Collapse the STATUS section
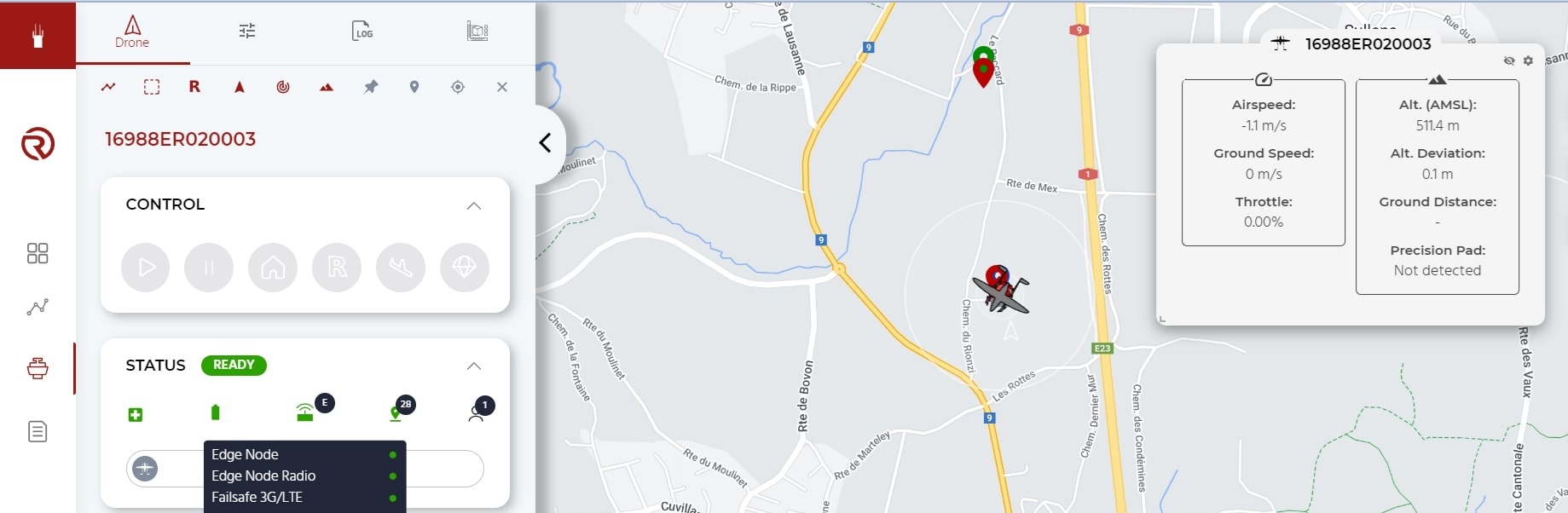This screenshot has height=513, width=1568. point(474,366)
